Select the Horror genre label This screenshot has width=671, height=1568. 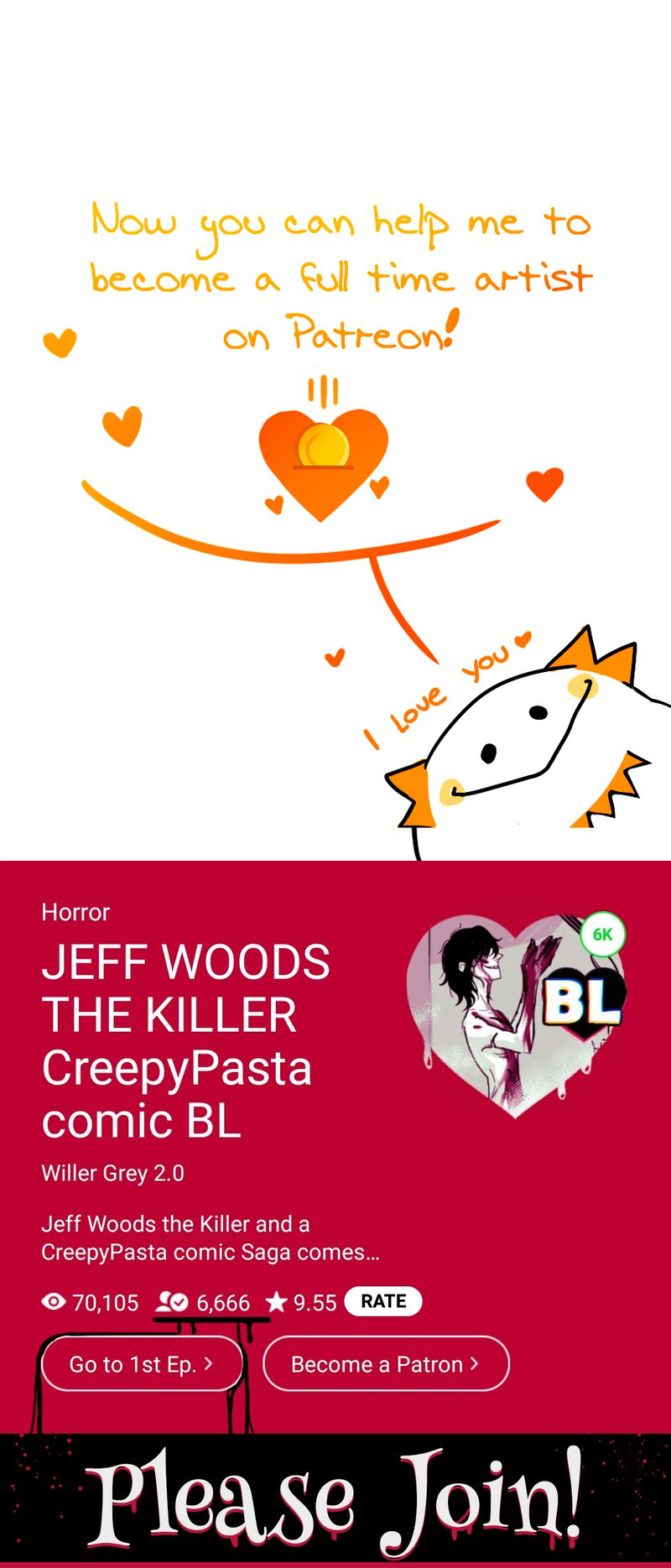click(75, 912)
